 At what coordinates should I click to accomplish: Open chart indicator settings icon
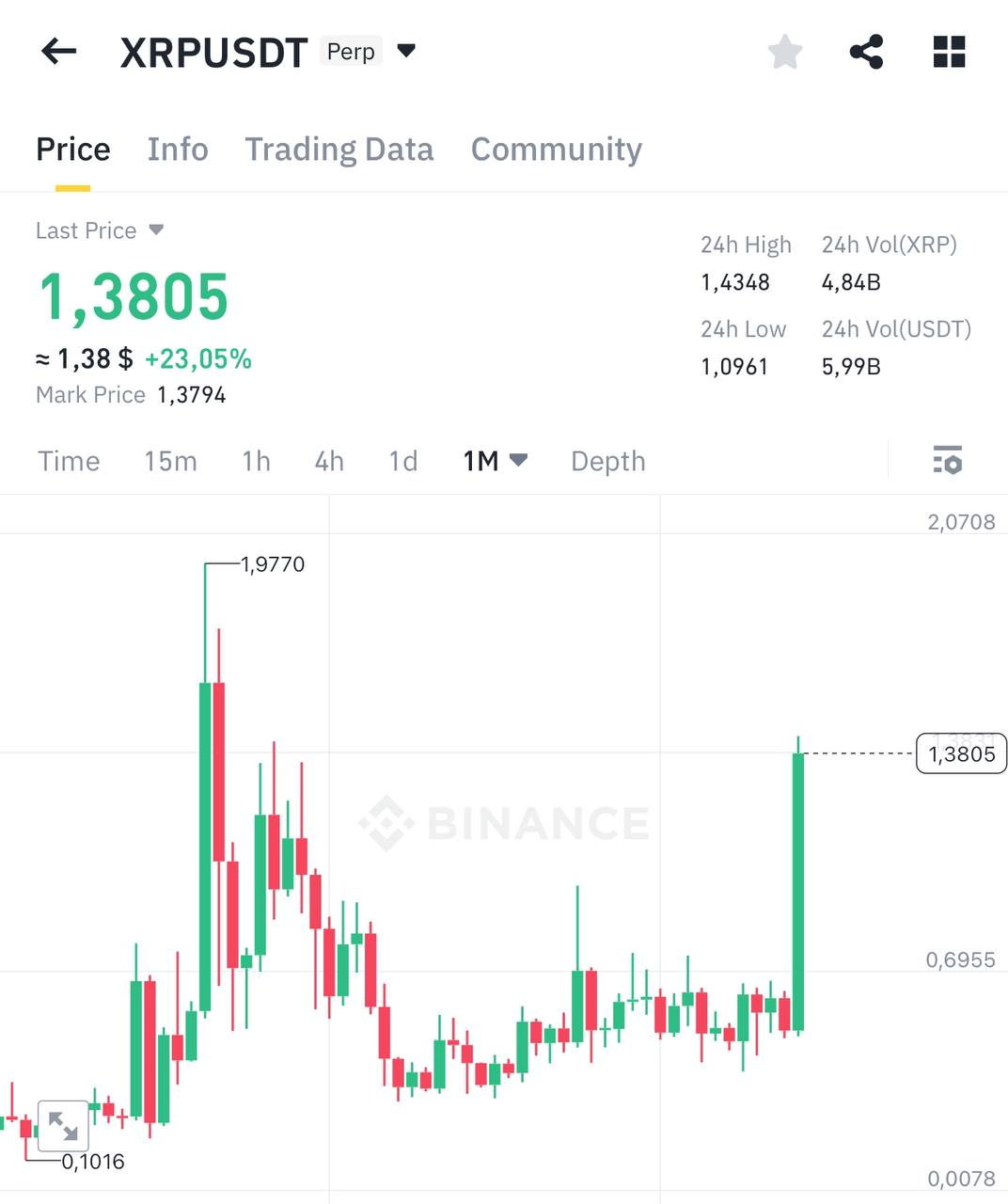(948, 461)
